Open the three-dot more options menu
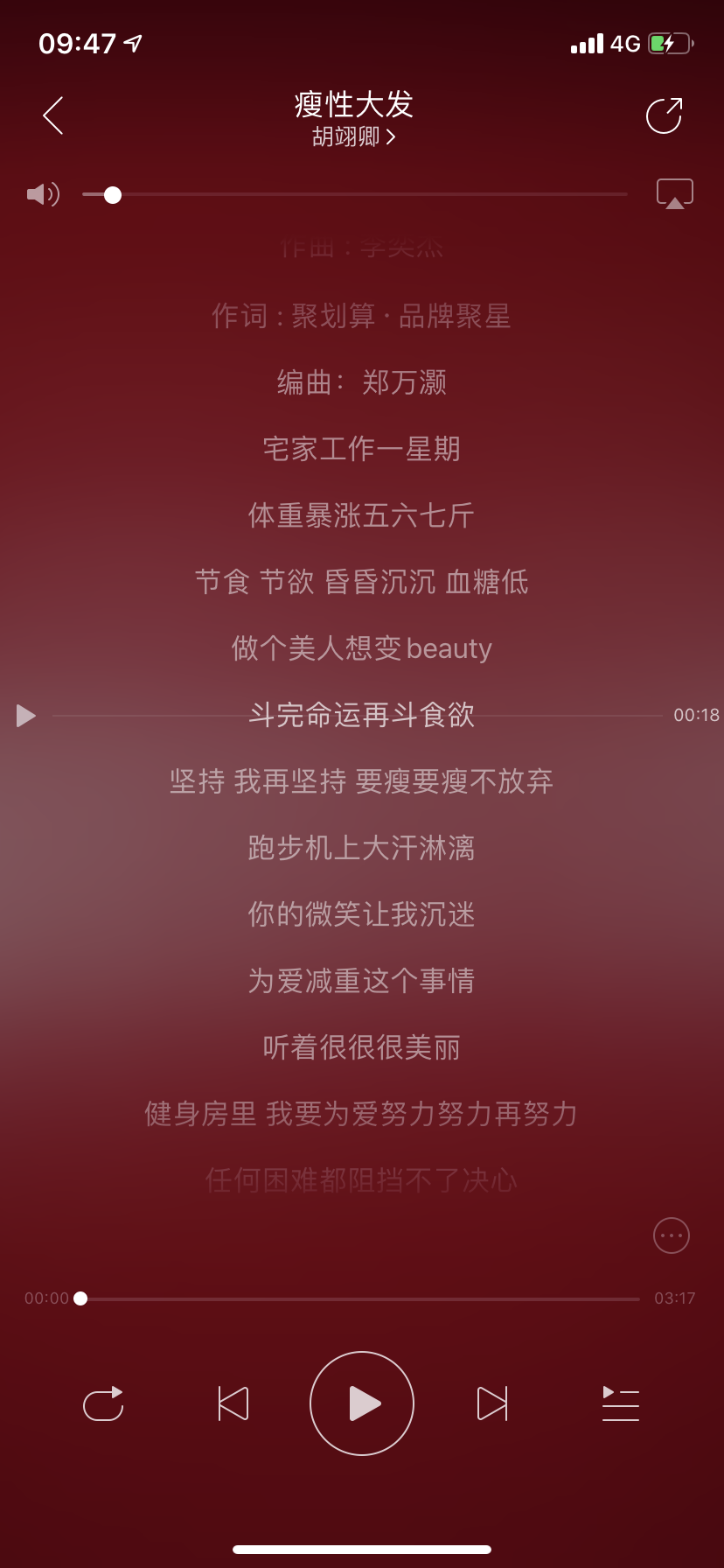The image size is (724, 1568). (x=671, y=1235)
